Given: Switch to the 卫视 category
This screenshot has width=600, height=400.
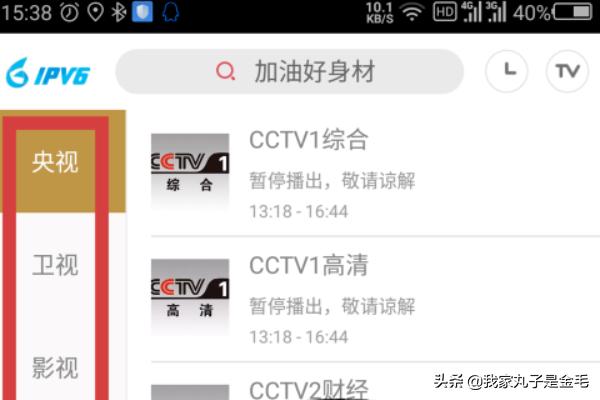Looking at the screenshot, I should click(x=55, y=265).
